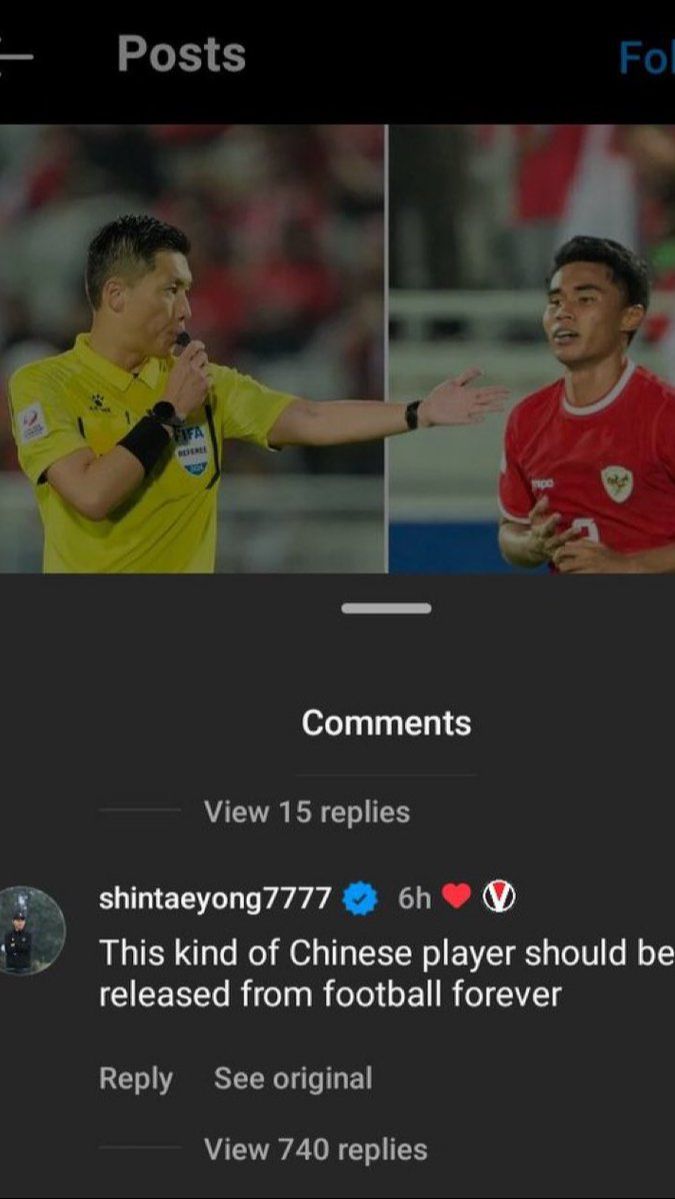675x1199 pixels.
Task: Go back using the top arrow
Action: click(x=14, y=56)
